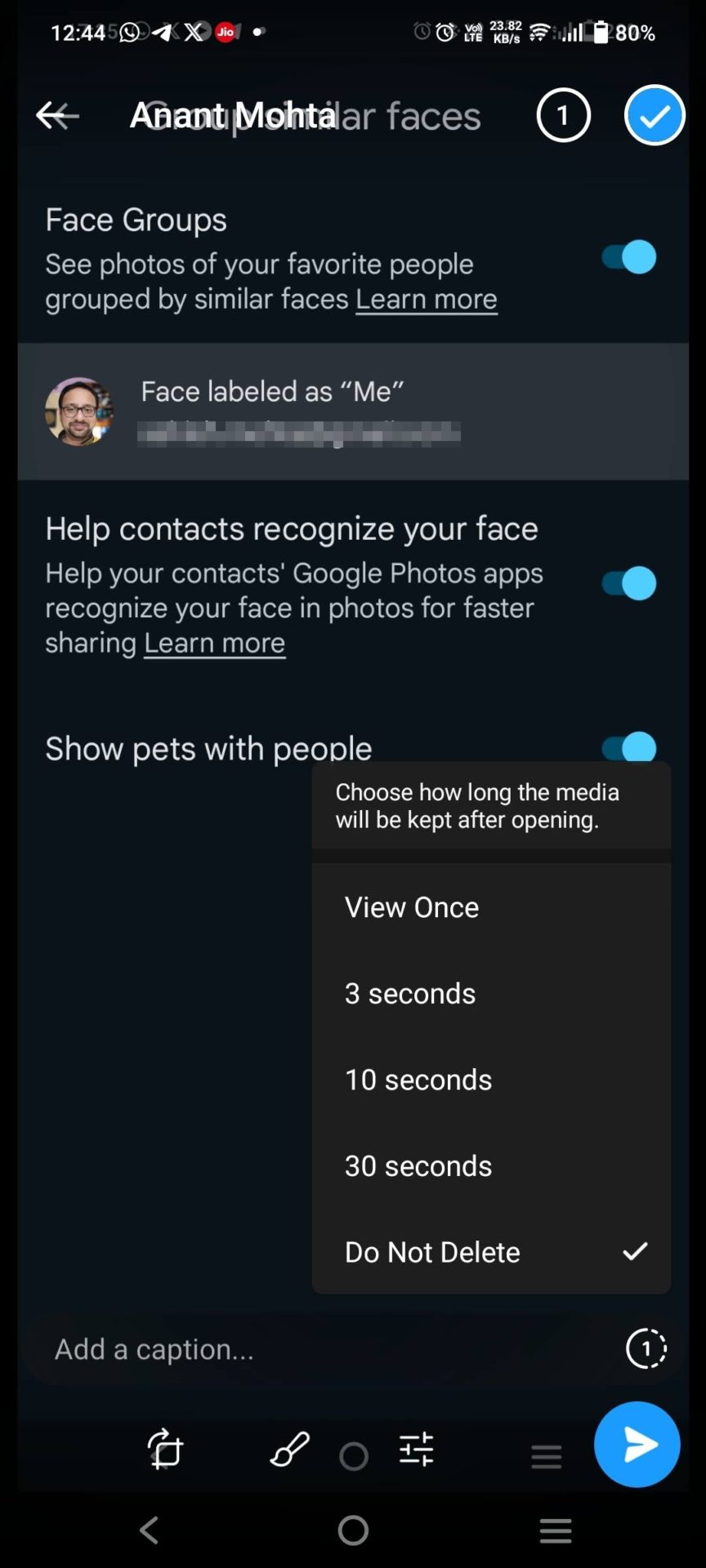The width and height of the screenshot is (706, 1568).
Task: Open Learn more under Face Groups
Action: pos(426,299)
